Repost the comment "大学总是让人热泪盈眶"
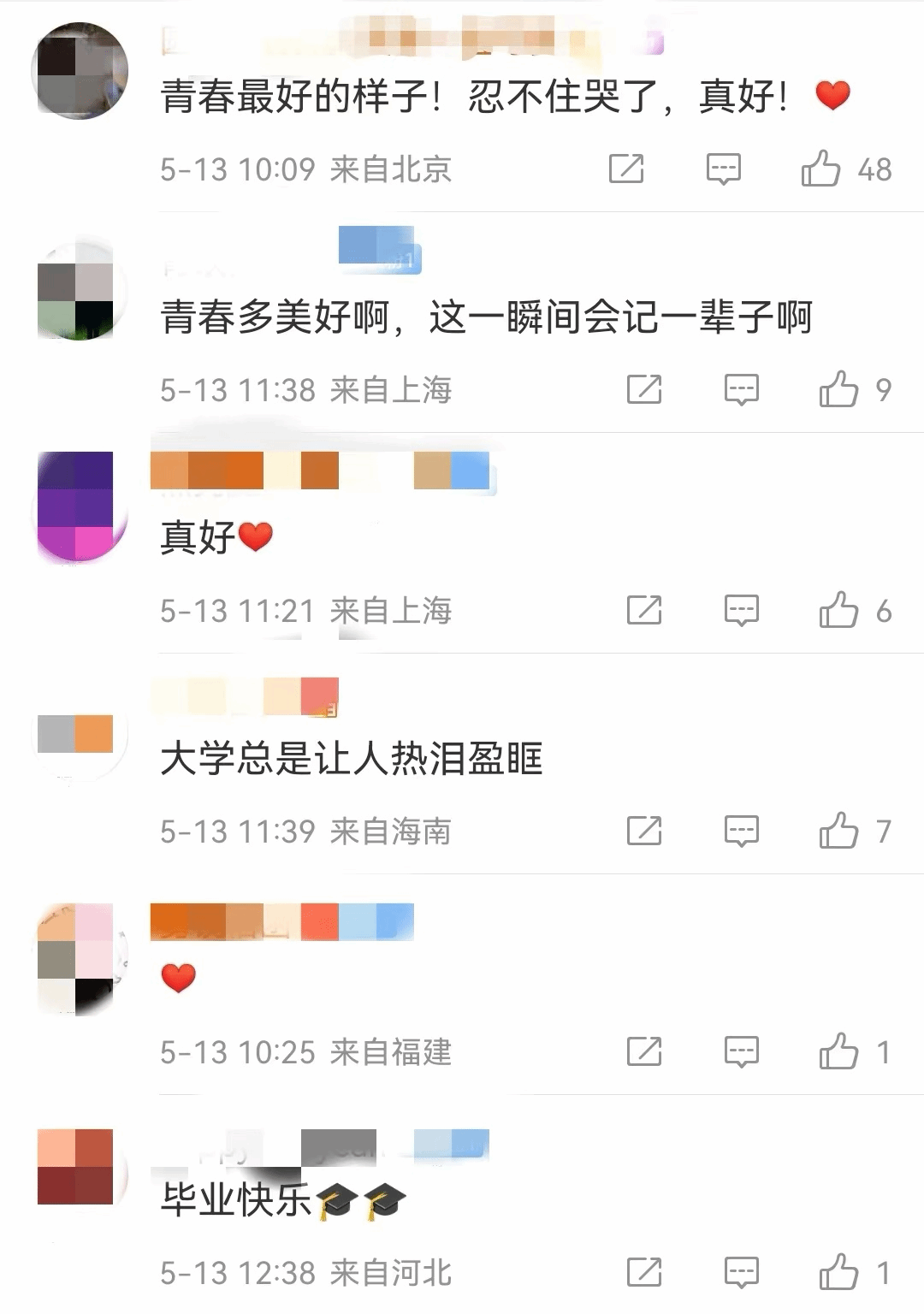The width and height of the screenshot is (924, 1314). pos(644,831)
